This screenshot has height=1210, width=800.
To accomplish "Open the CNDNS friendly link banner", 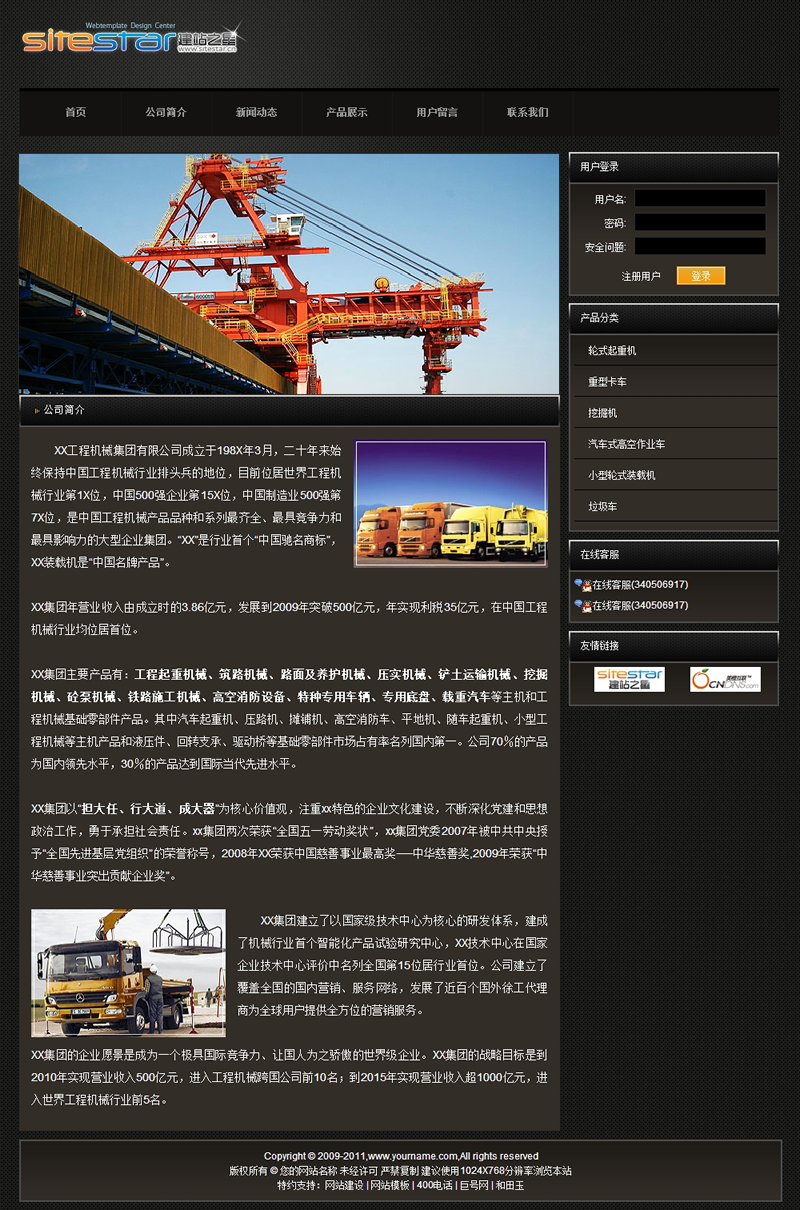I will 725,680.
